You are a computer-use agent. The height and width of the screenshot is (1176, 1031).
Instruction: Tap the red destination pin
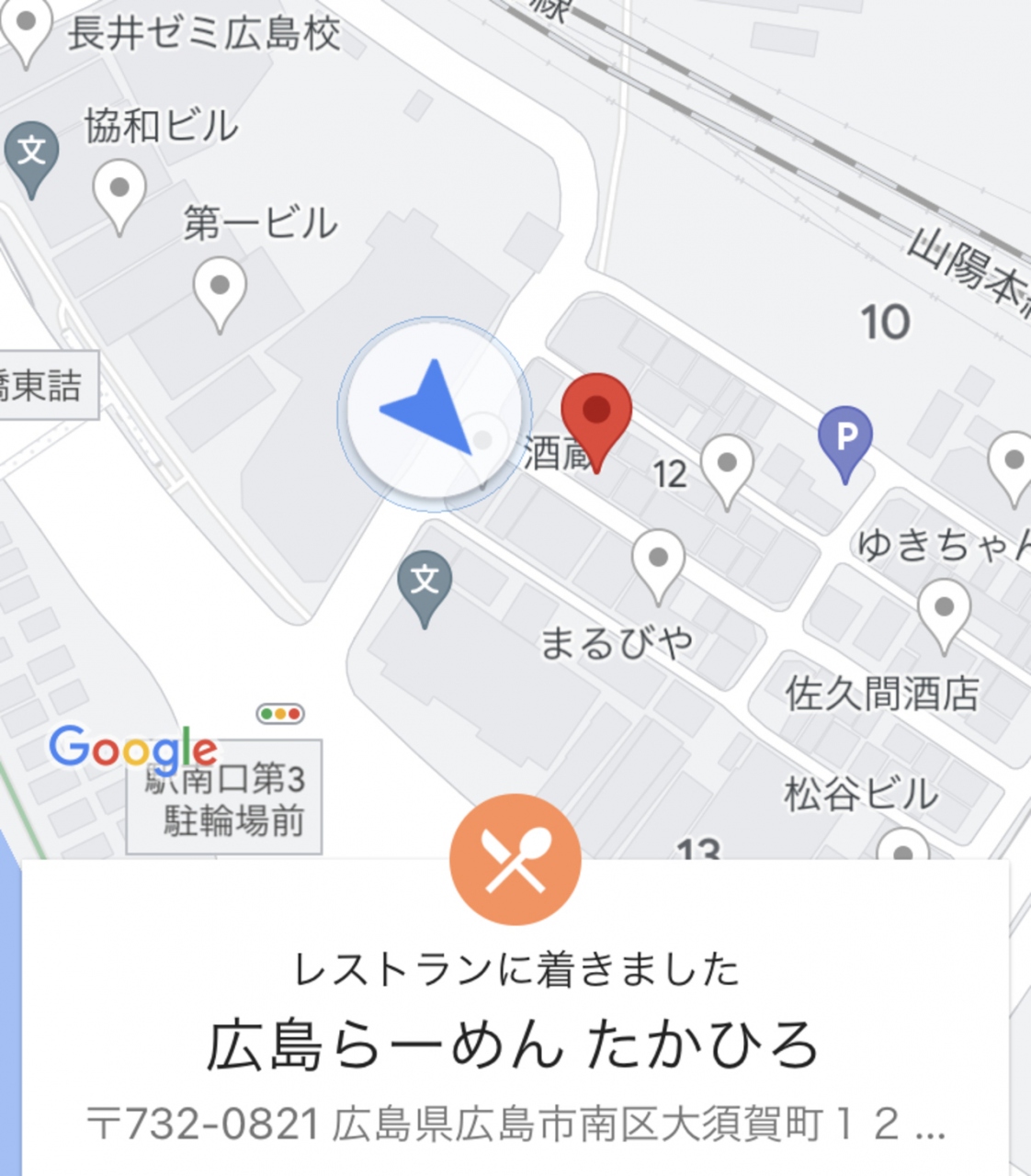point(596,414)
